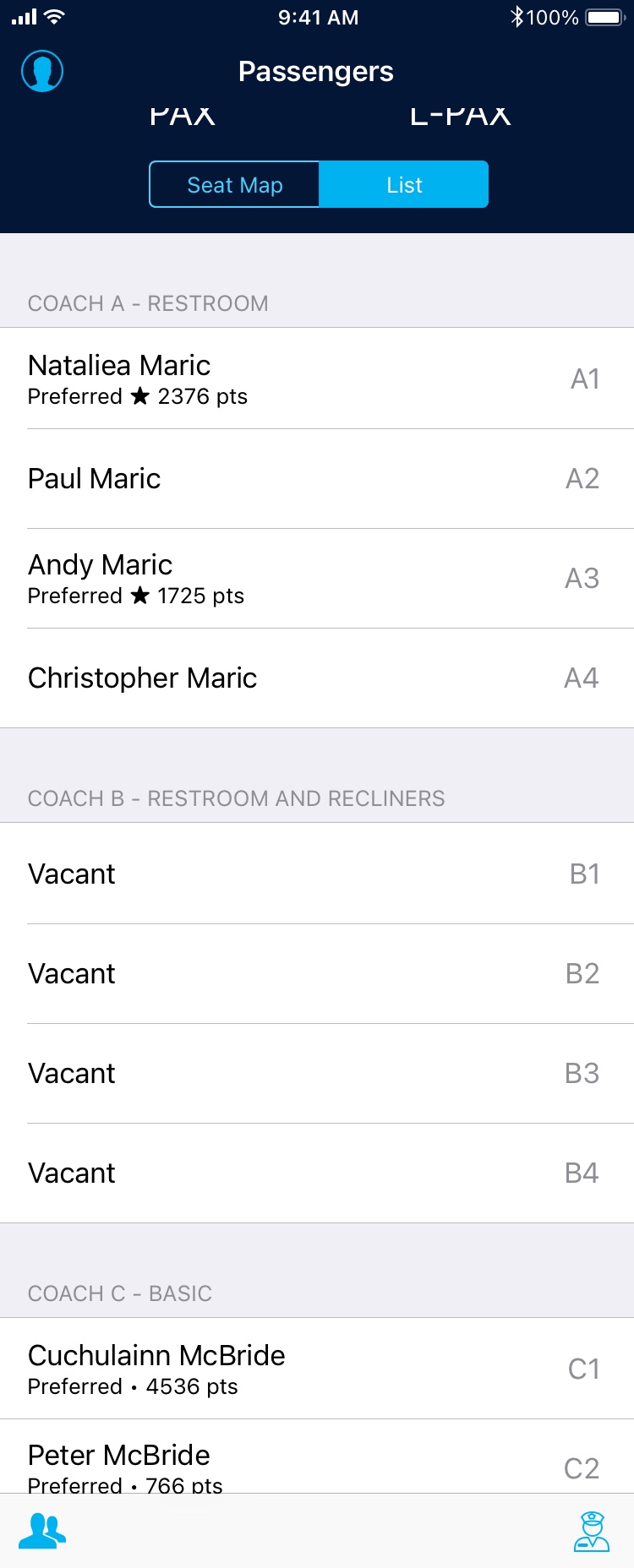Open passenger Nataliea Maric in seat A1
This screenshot has height=1568, width=634.
tap(316, 378)
